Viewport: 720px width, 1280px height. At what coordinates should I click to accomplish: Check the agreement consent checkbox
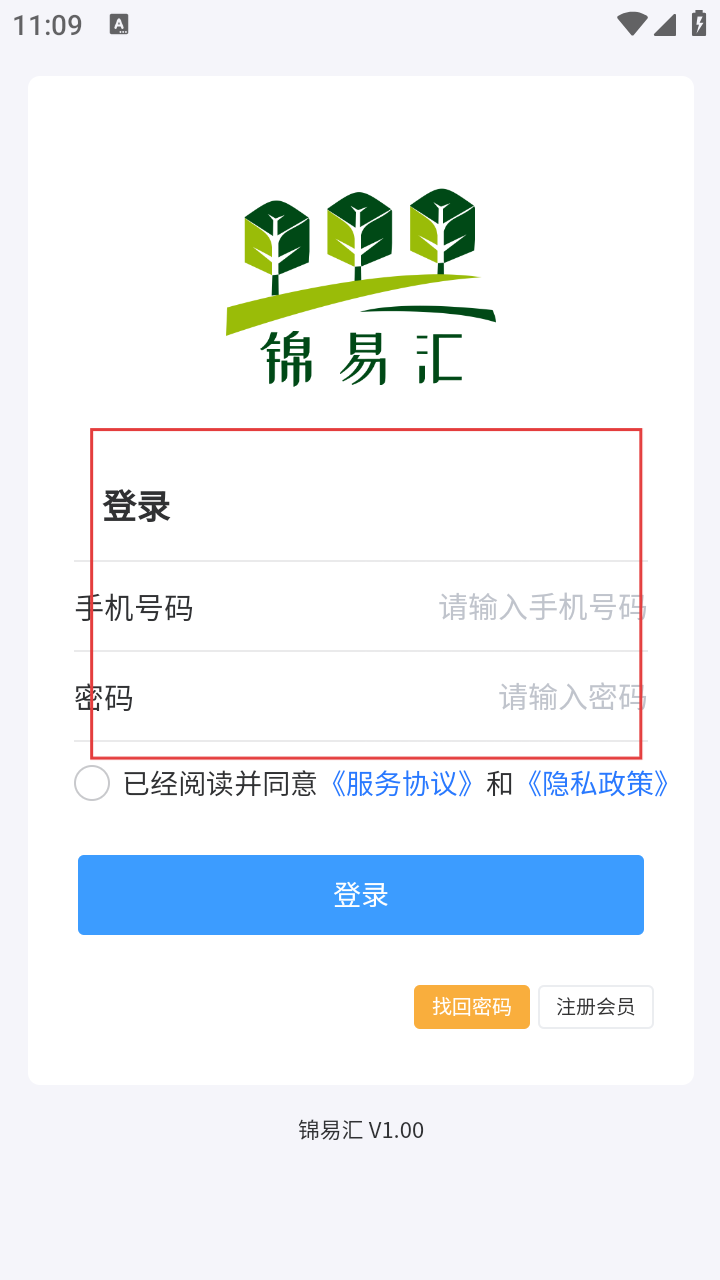[x=92, y=783]
